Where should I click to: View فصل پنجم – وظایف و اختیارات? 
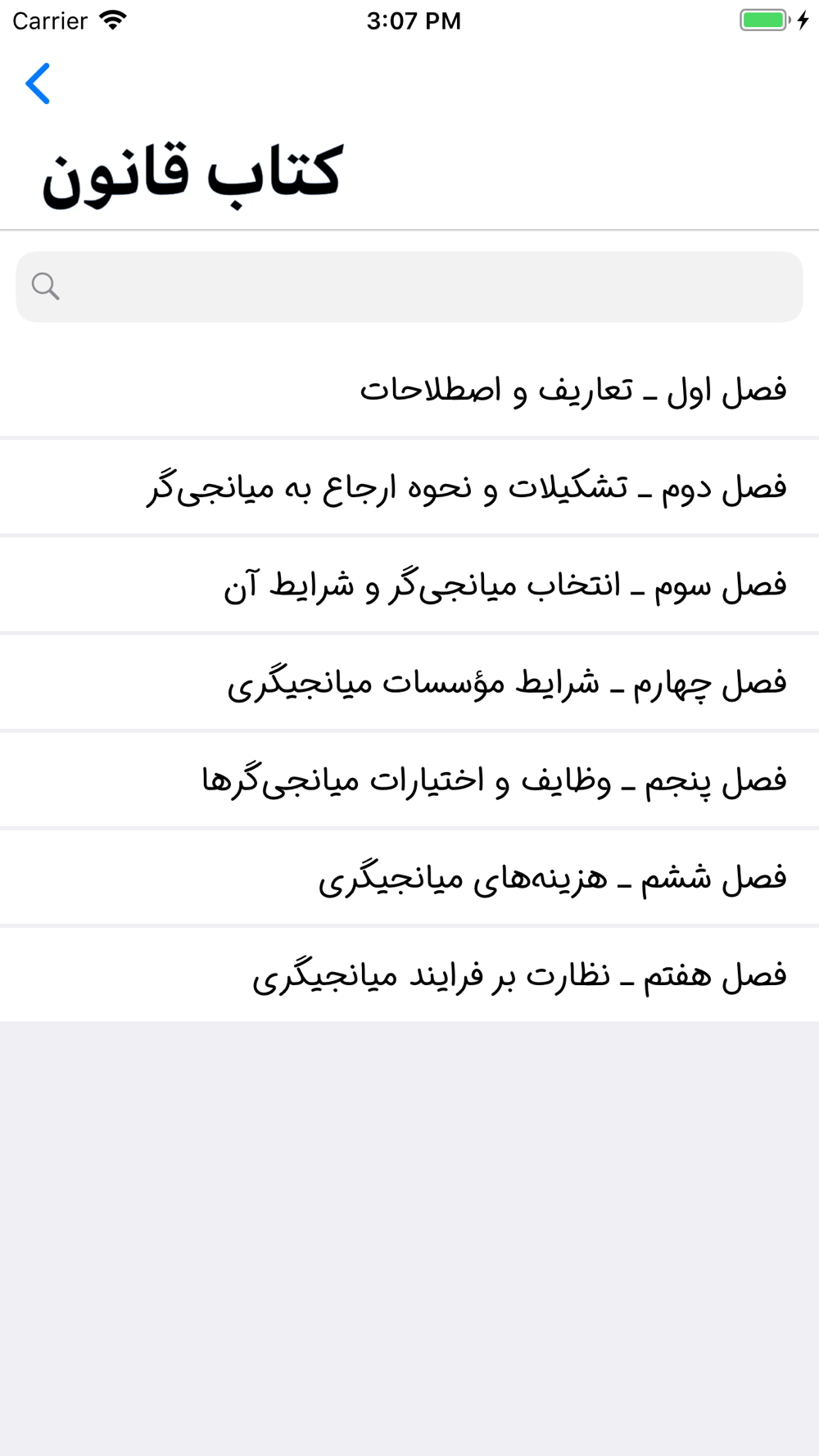pyautogui.click(x=409, y=780)
